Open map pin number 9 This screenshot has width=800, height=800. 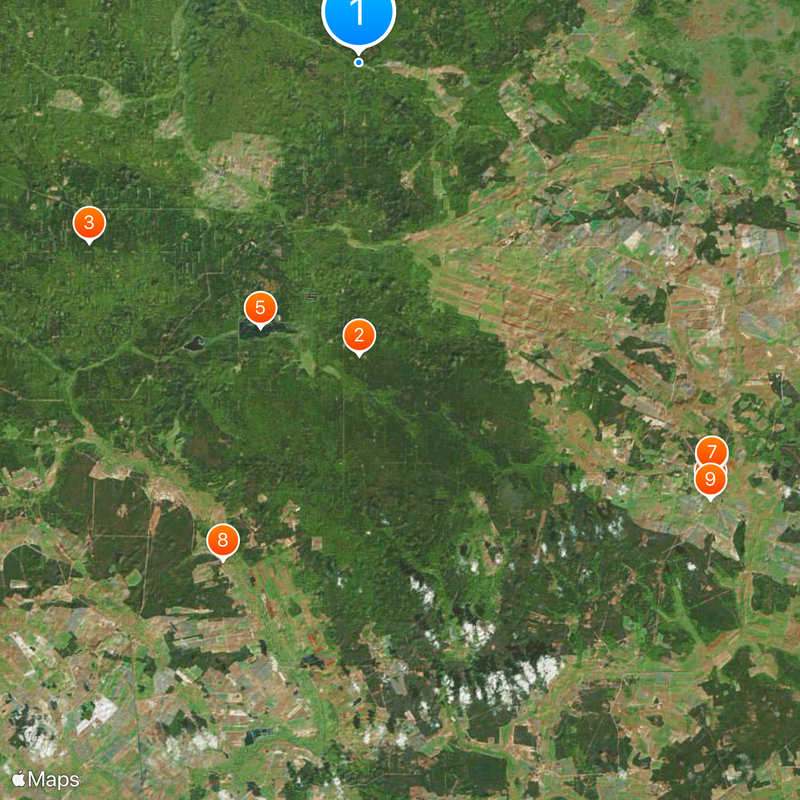(x=711, y=481)
